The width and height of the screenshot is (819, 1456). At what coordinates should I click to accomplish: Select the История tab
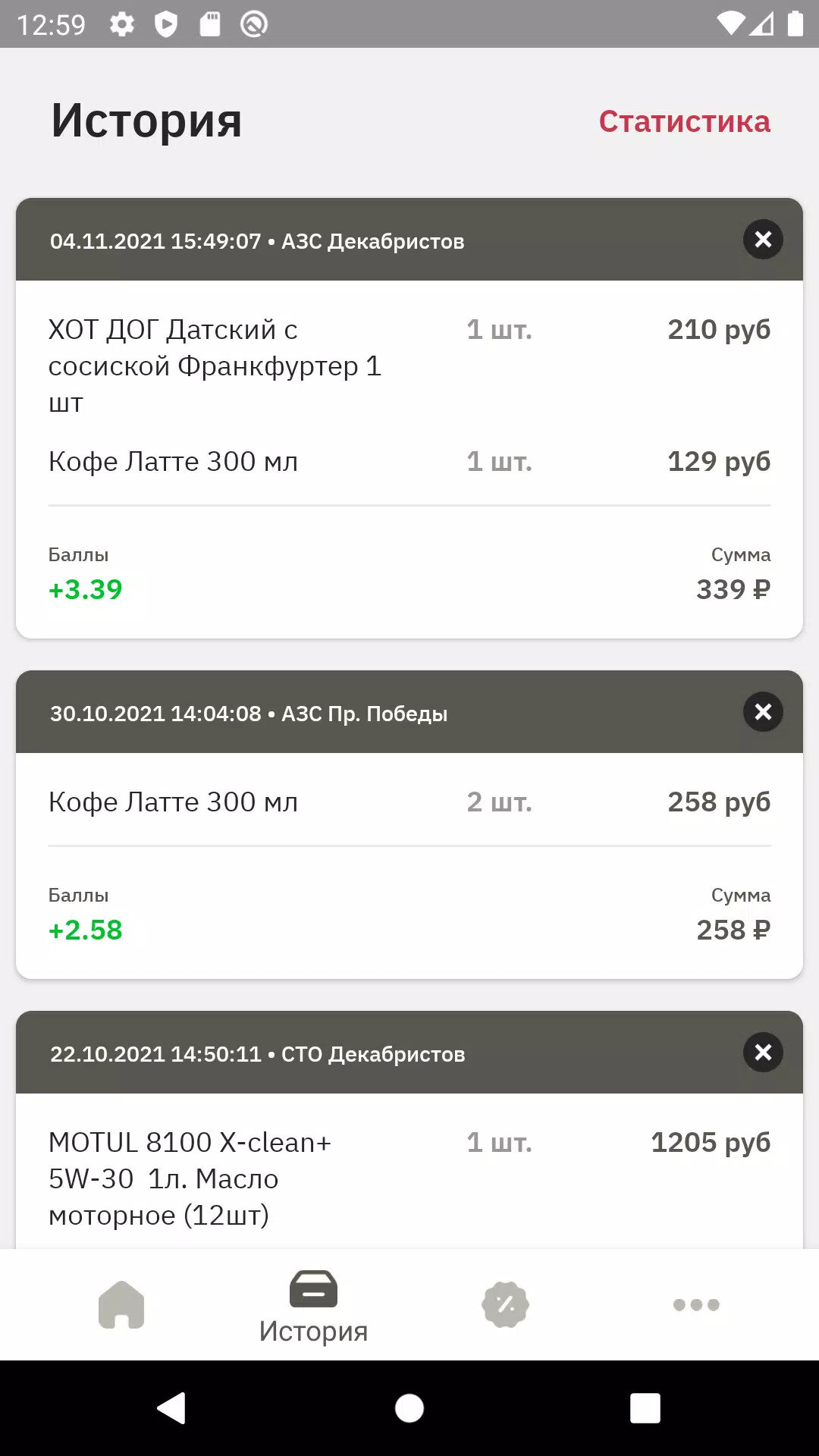pos(313,1307)
